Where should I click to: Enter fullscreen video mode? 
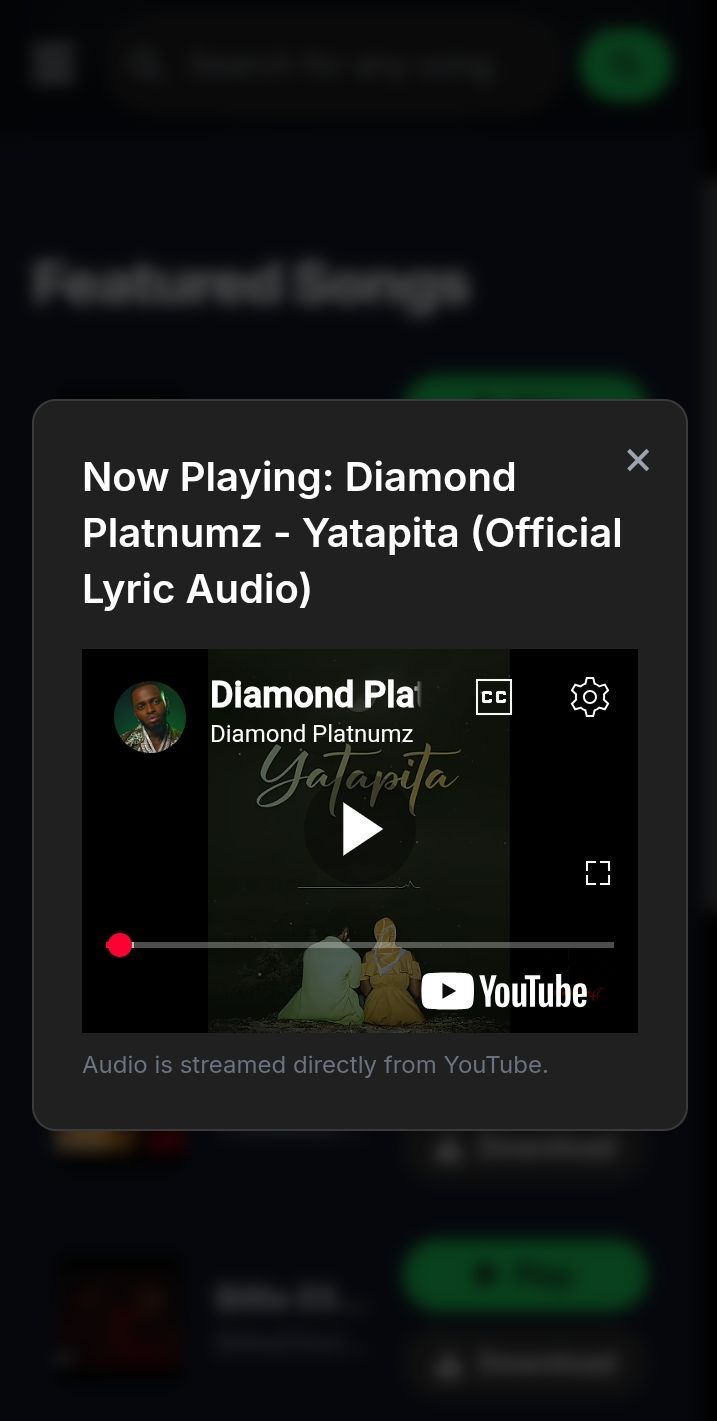[x=597, y=873]
